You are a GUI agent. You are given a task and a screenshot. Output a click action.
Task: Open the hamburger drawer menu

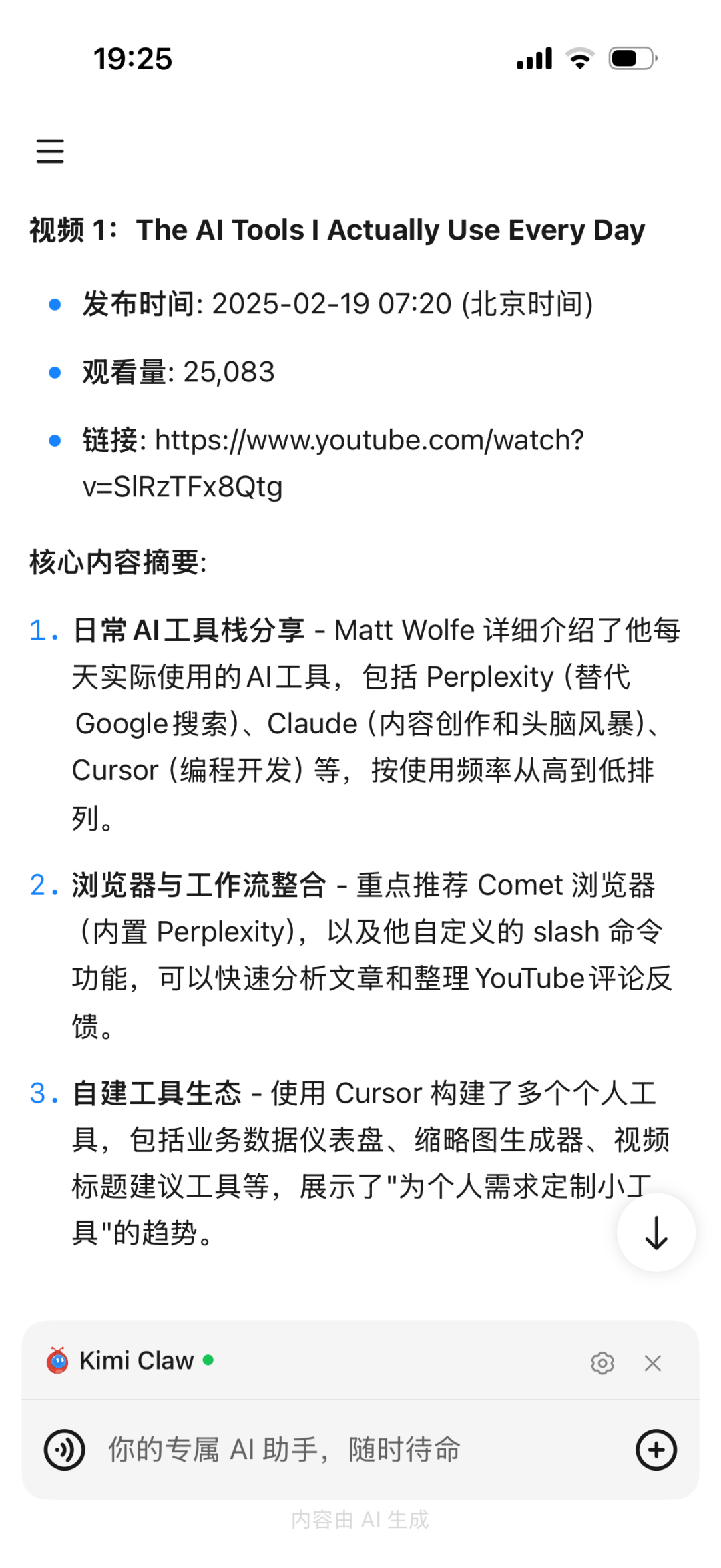coord(50,151)
